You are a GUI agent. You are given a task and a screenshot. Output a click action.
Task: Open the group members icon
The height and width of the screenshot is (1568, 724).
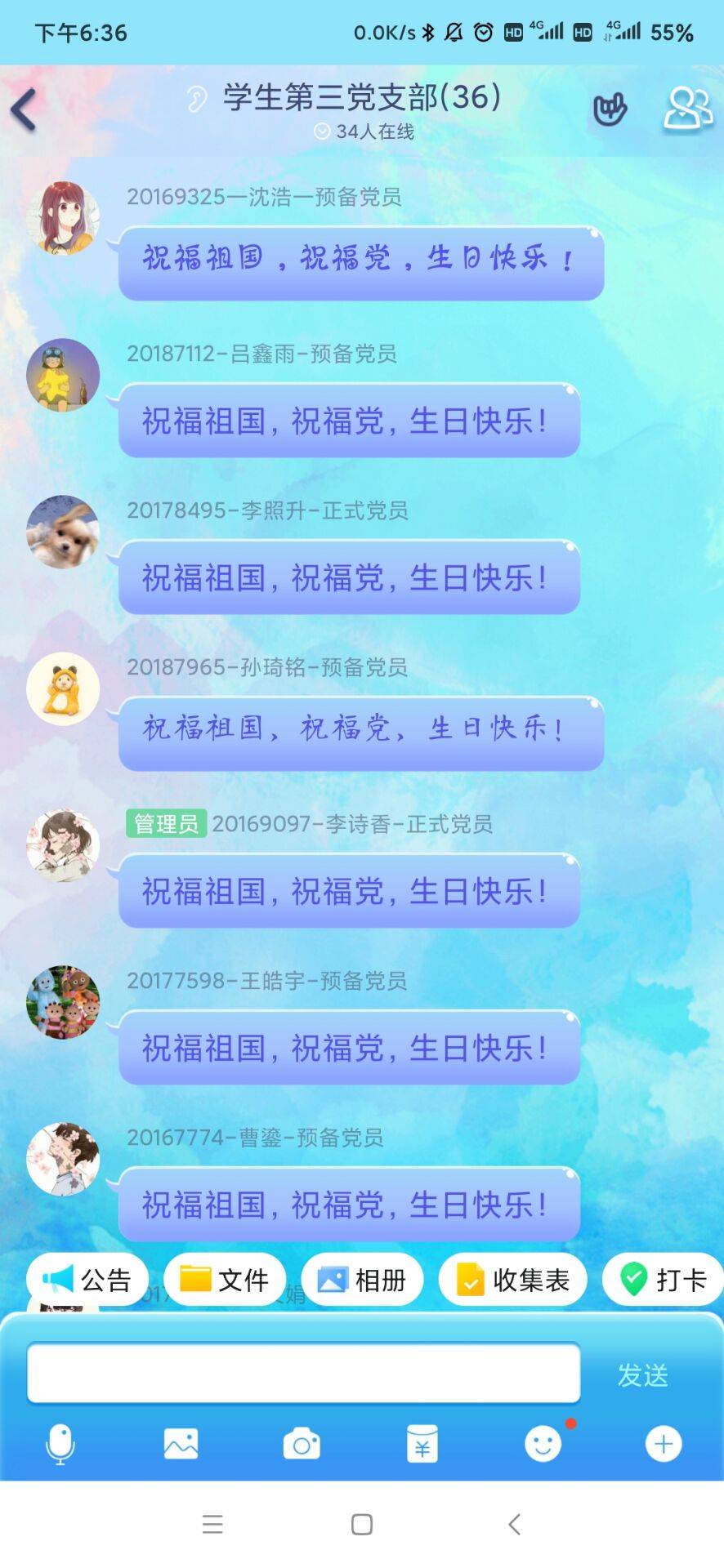(687, 109)
